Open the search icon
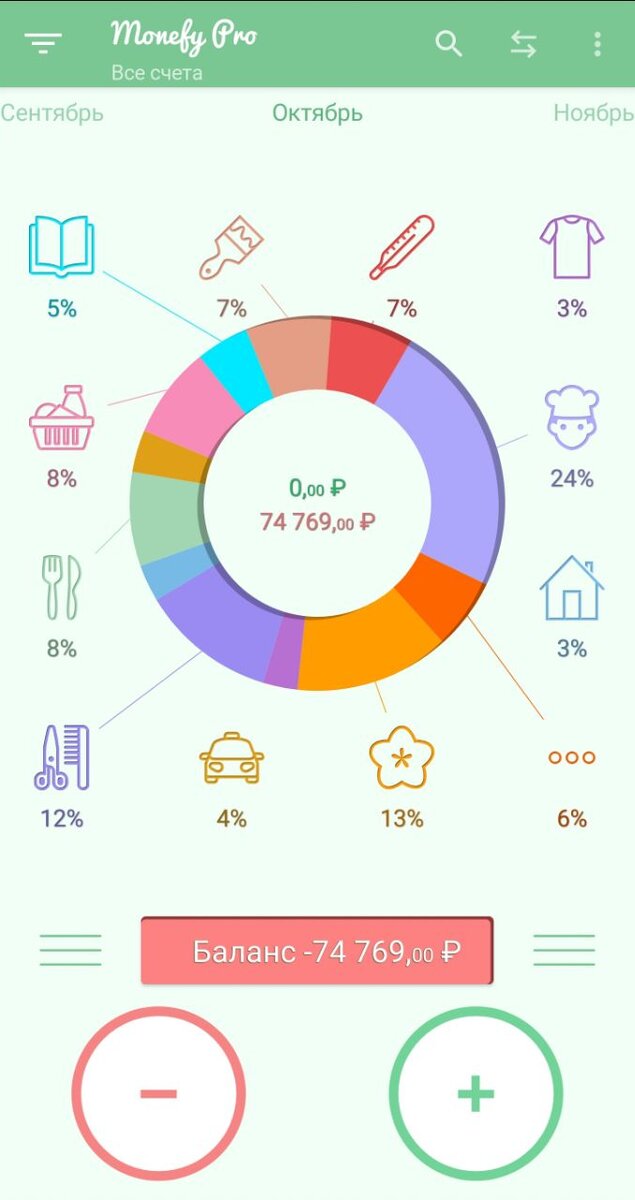635x1200 pixels. point(449,44)
